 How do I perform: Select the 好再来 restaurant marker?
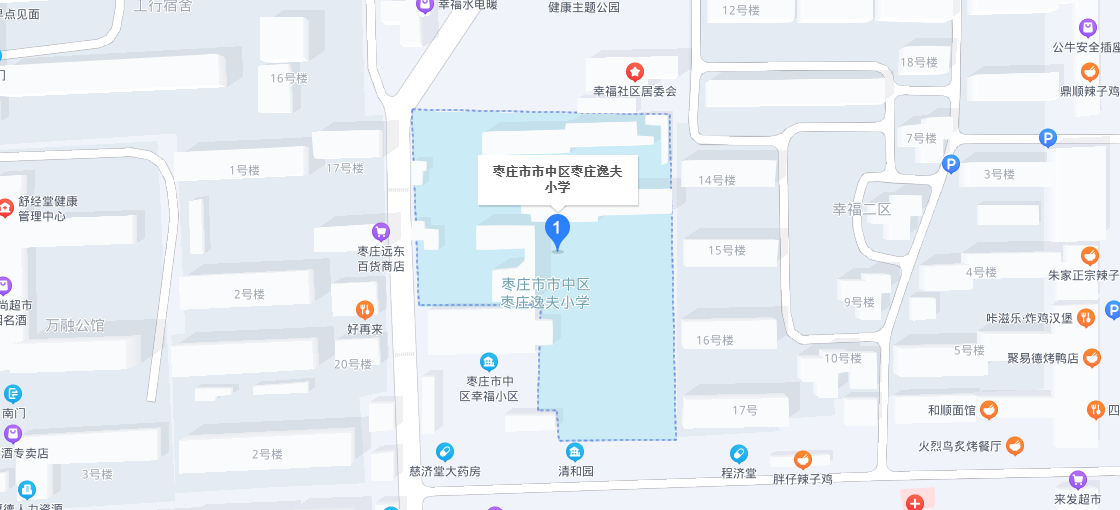pos(365,309)
